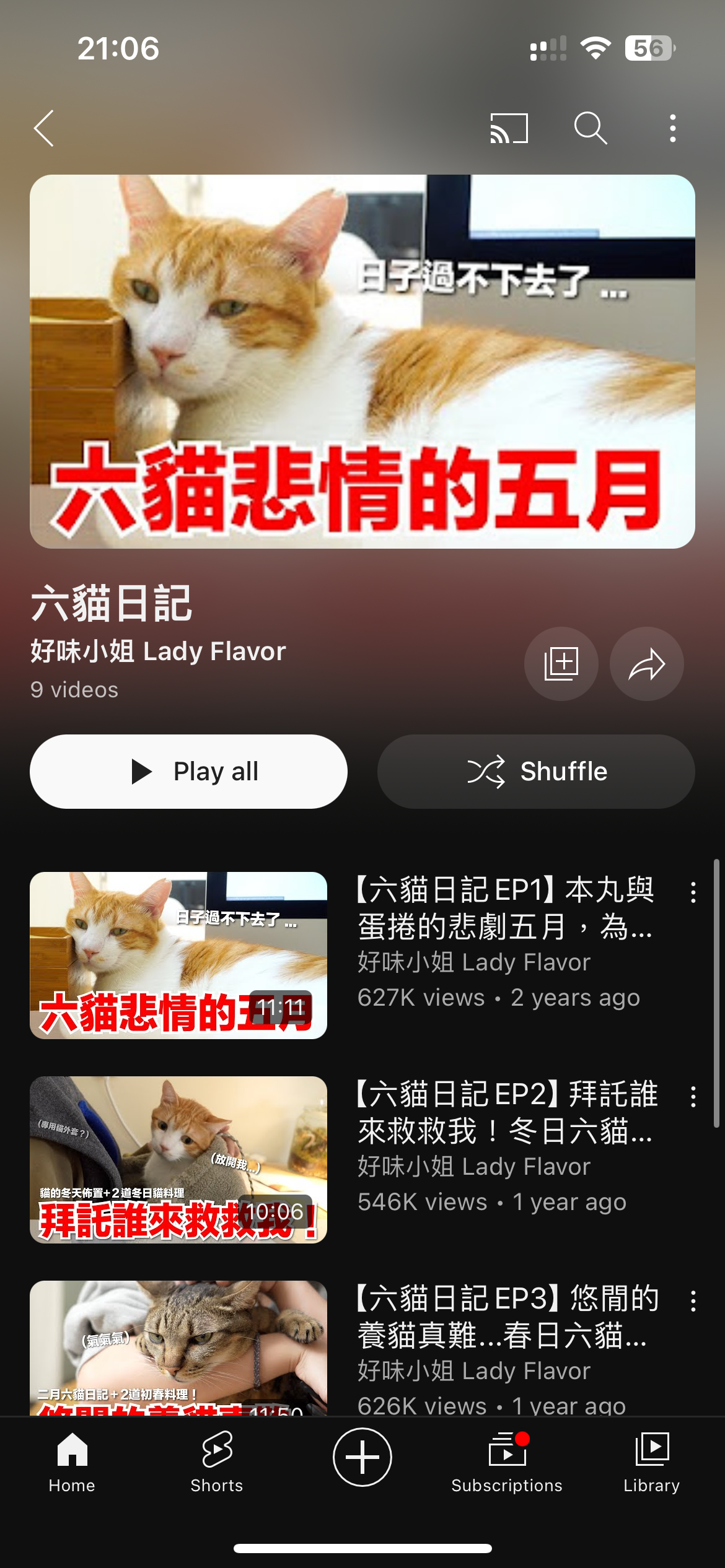Switch to the Subscriptions tab
Screen dimensions: 725x1568
pos(507,1461)
